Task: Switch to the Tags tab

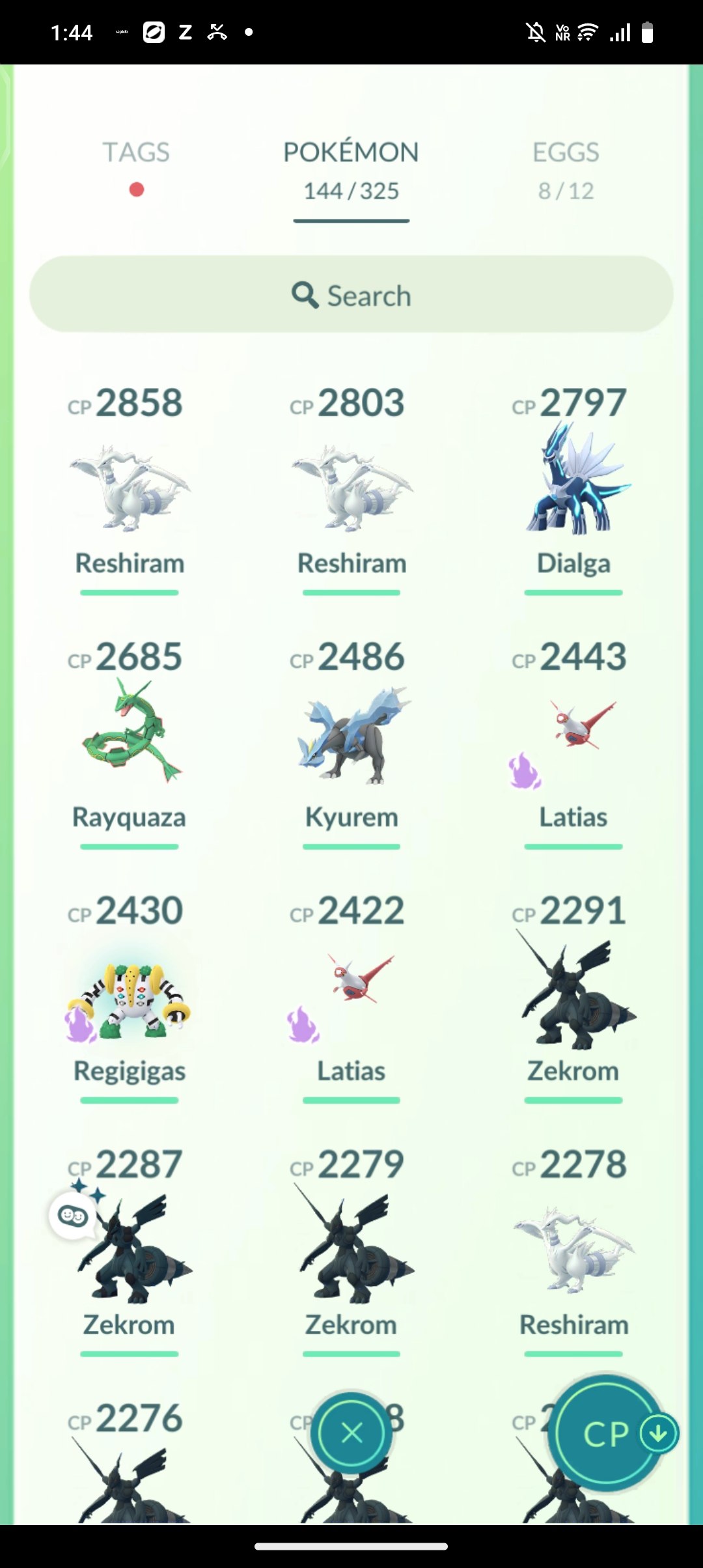Action: (x=136, y=153)
